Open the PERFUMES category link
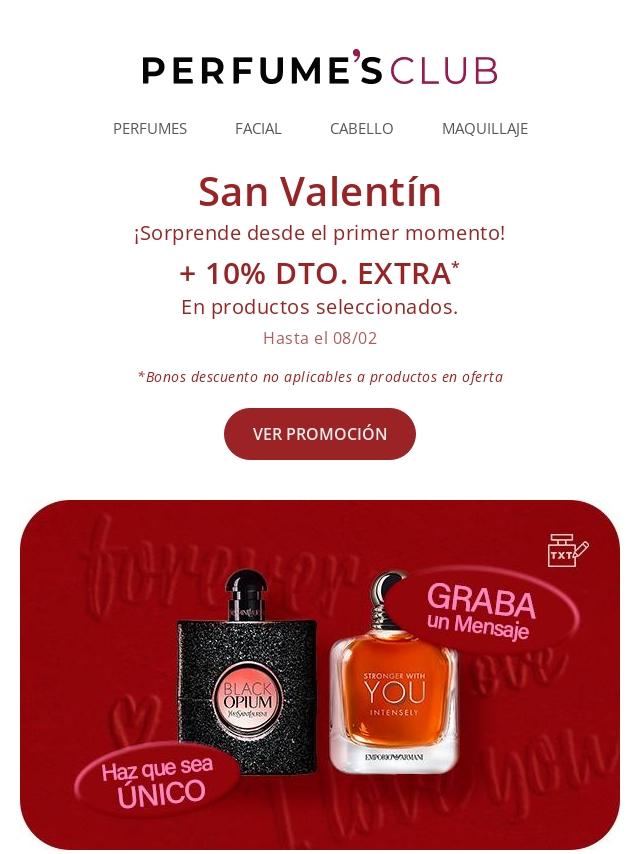640x854 pixels. [x=150, y=129]
